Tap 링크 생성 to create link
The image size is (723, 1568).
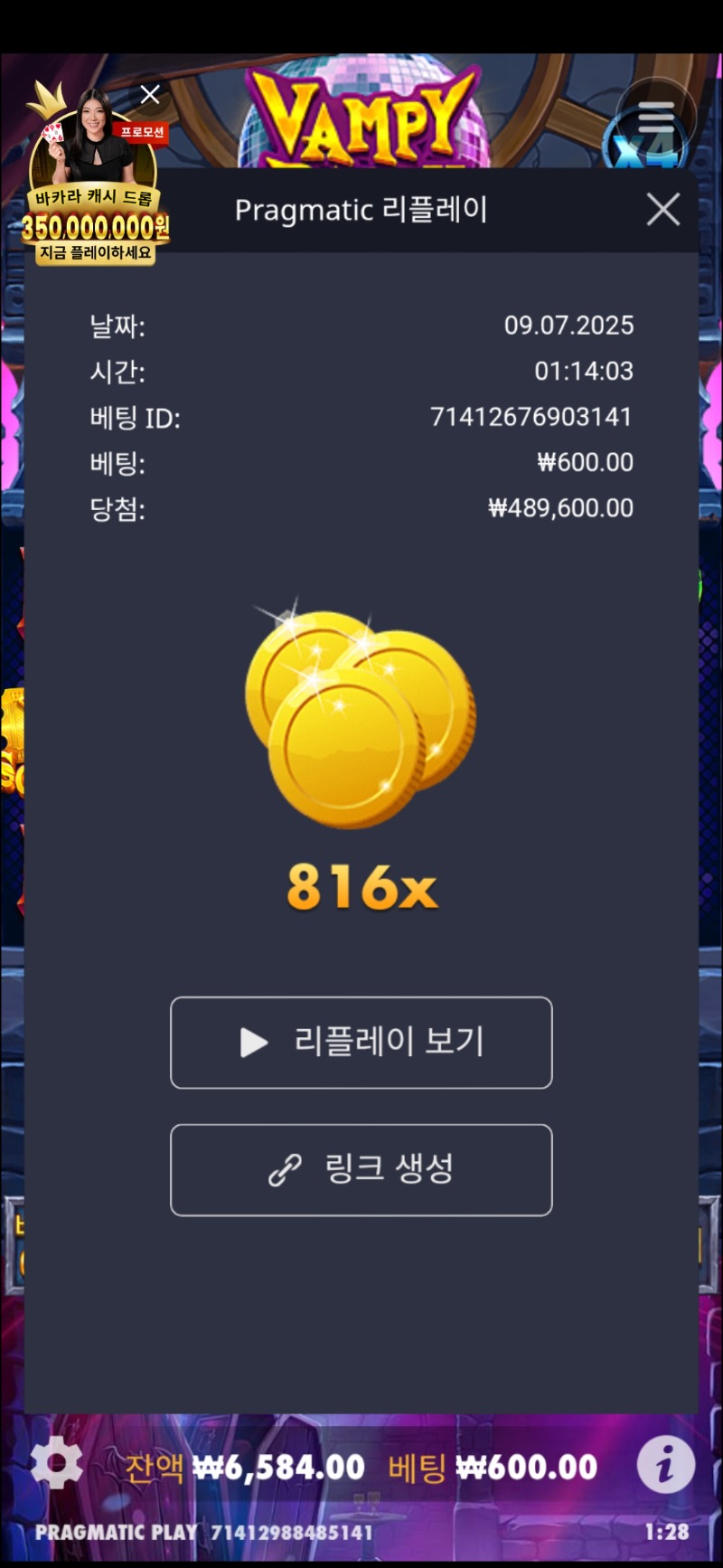(x=361, y=1170)
